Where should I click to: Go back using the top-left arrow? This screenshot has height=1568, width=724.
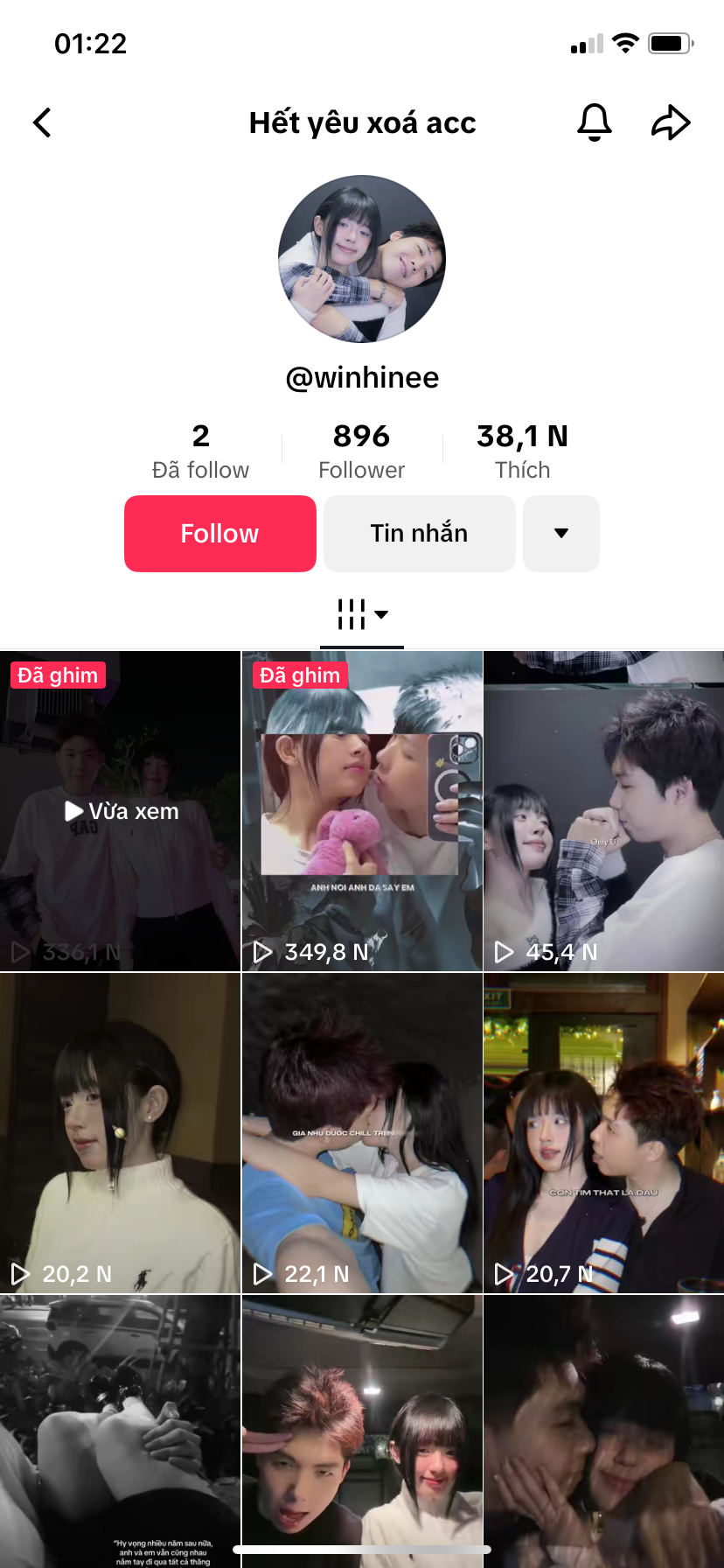coord(42,122)
